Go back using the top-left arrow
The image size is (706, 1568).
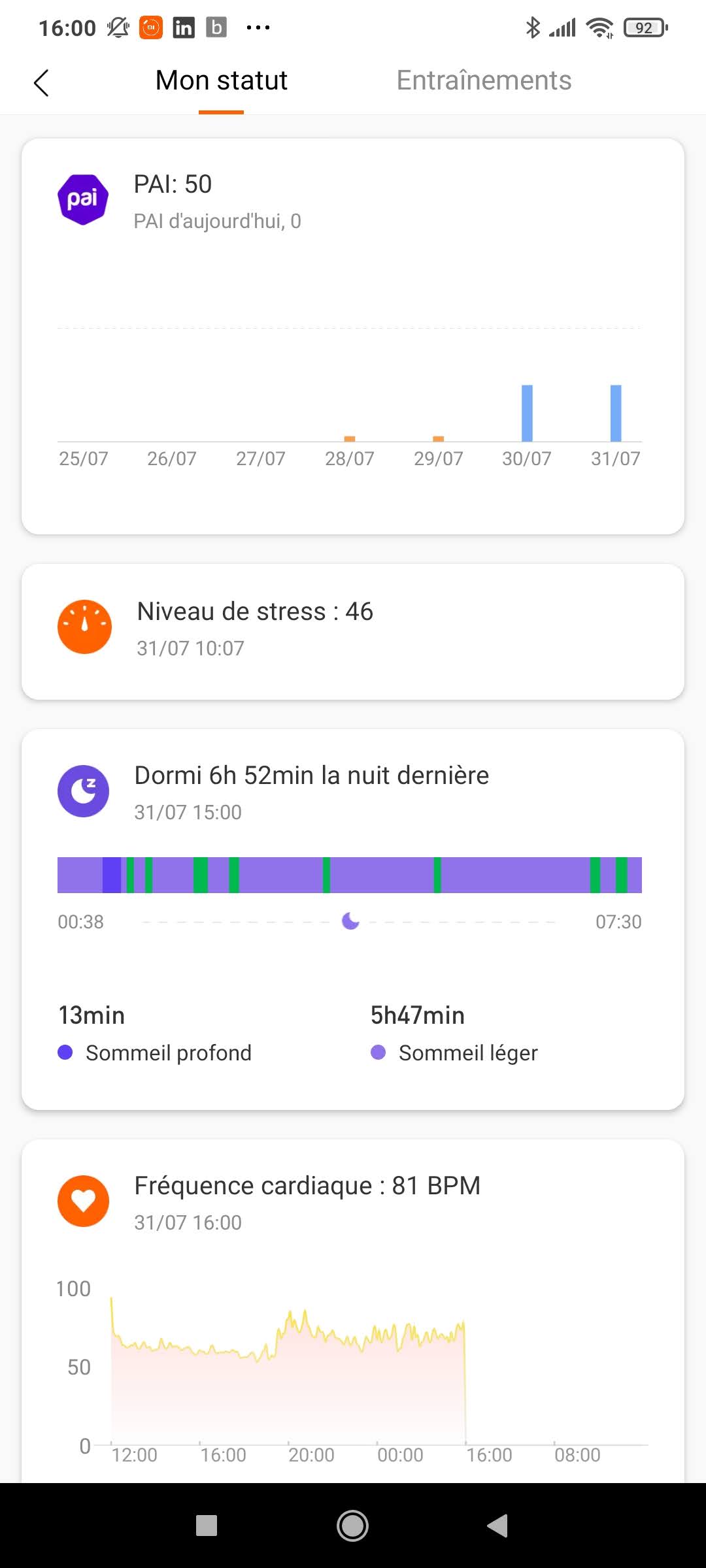pos(41,83)
